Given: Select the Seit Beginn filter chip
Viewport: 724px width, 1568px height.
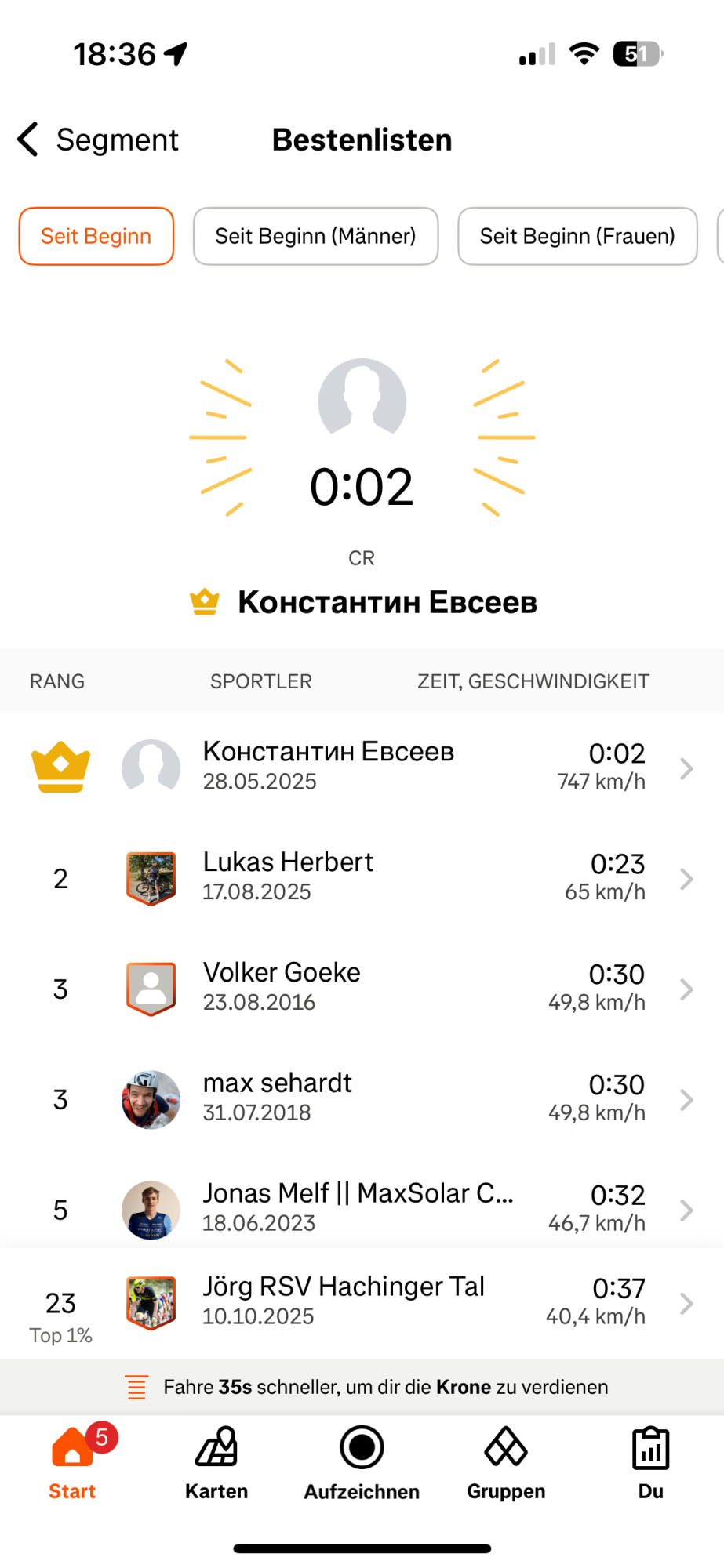Looking at the screenshot, I should pos(96,236).
